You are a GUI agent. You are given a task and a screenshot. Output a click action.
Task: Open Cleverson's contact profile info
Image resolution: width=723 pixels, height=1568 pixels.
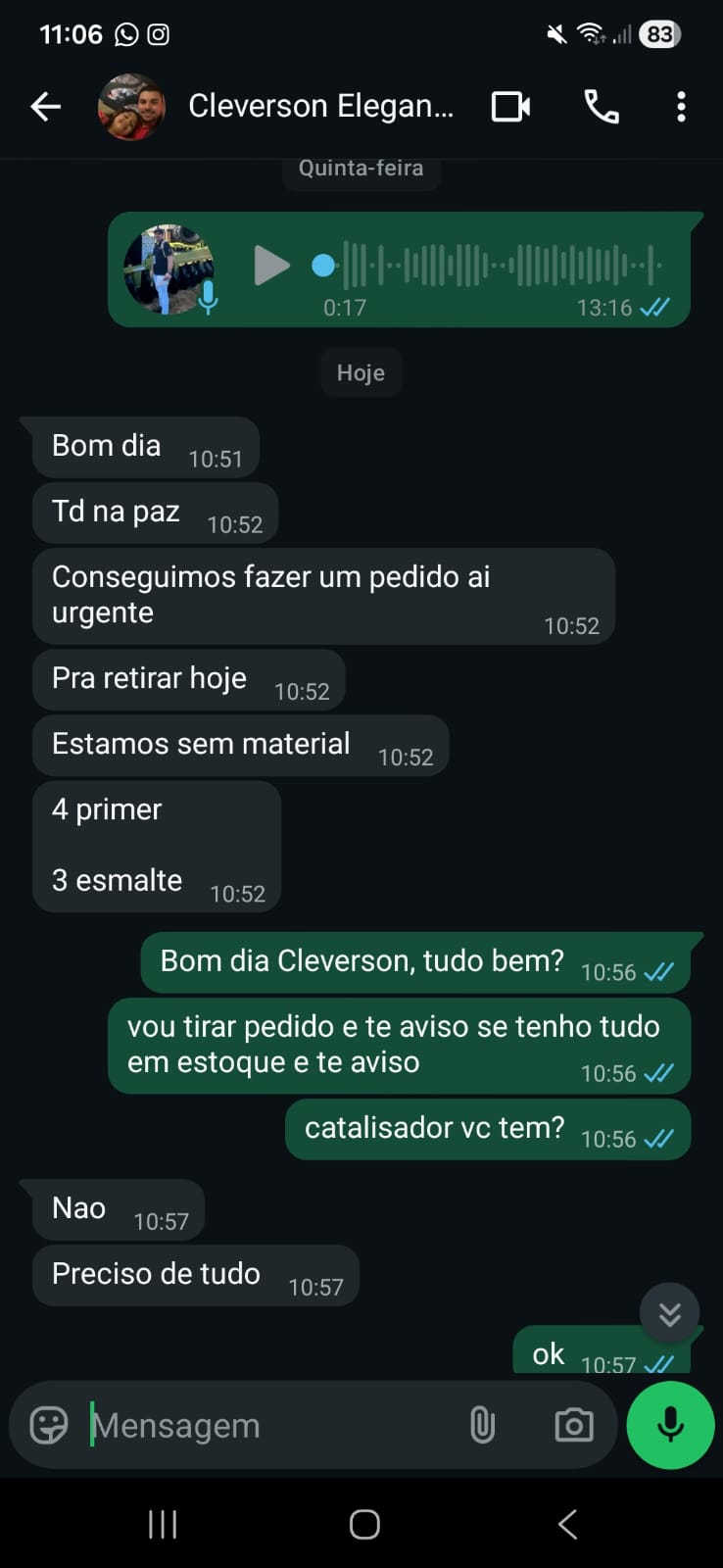320,106
